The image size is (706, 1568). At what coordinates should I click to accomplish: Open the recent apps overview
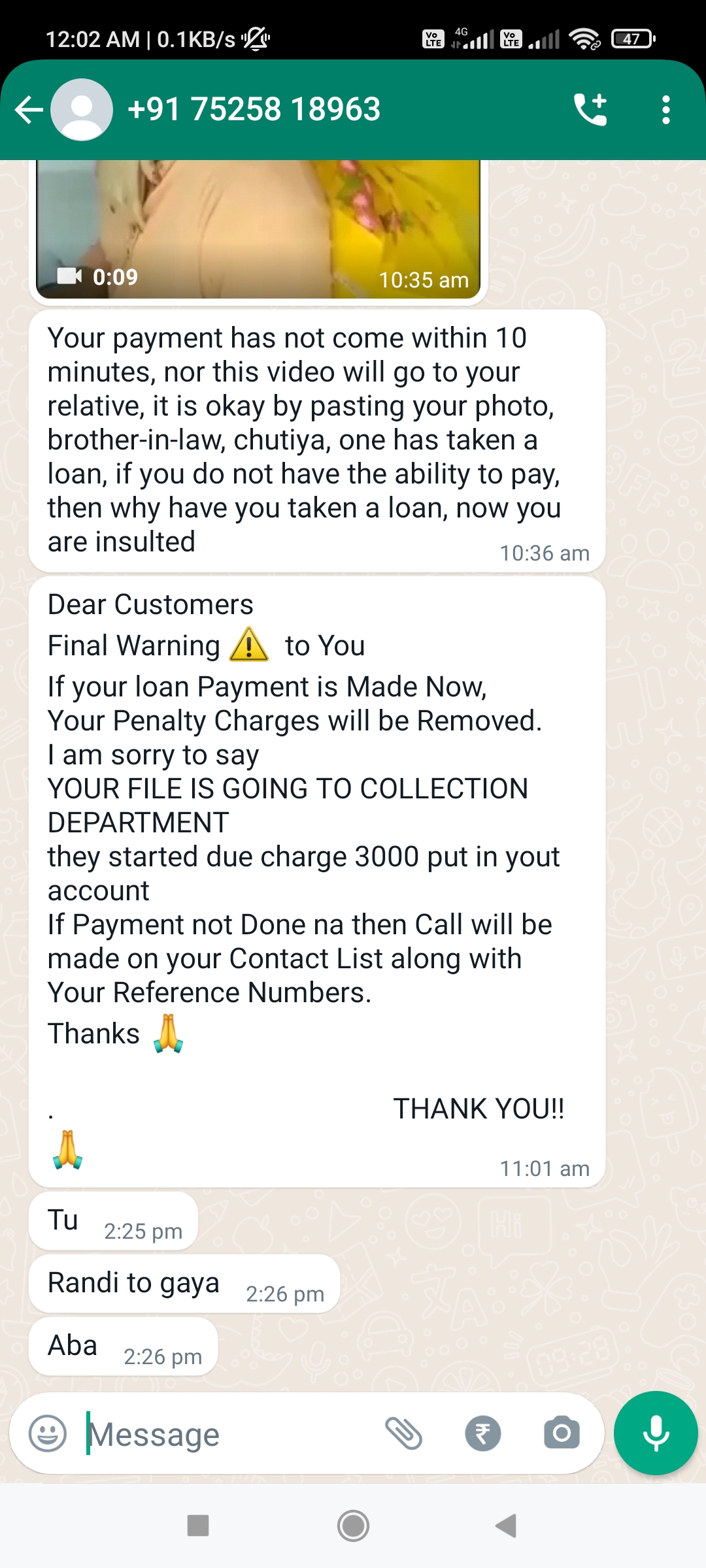coord(198,1526)
